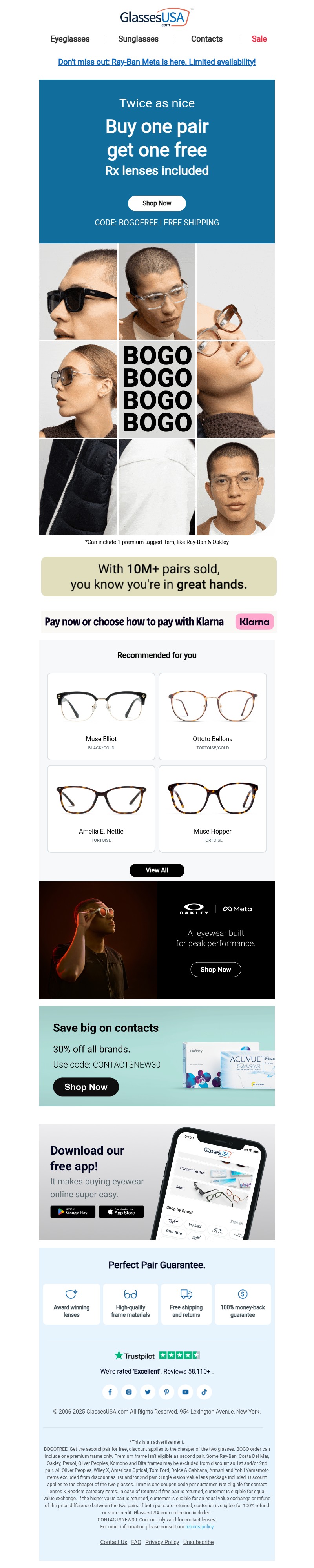The image size is (314, 1568).
Task: Open the Facebook social icon
Action: coord(110,1392)
